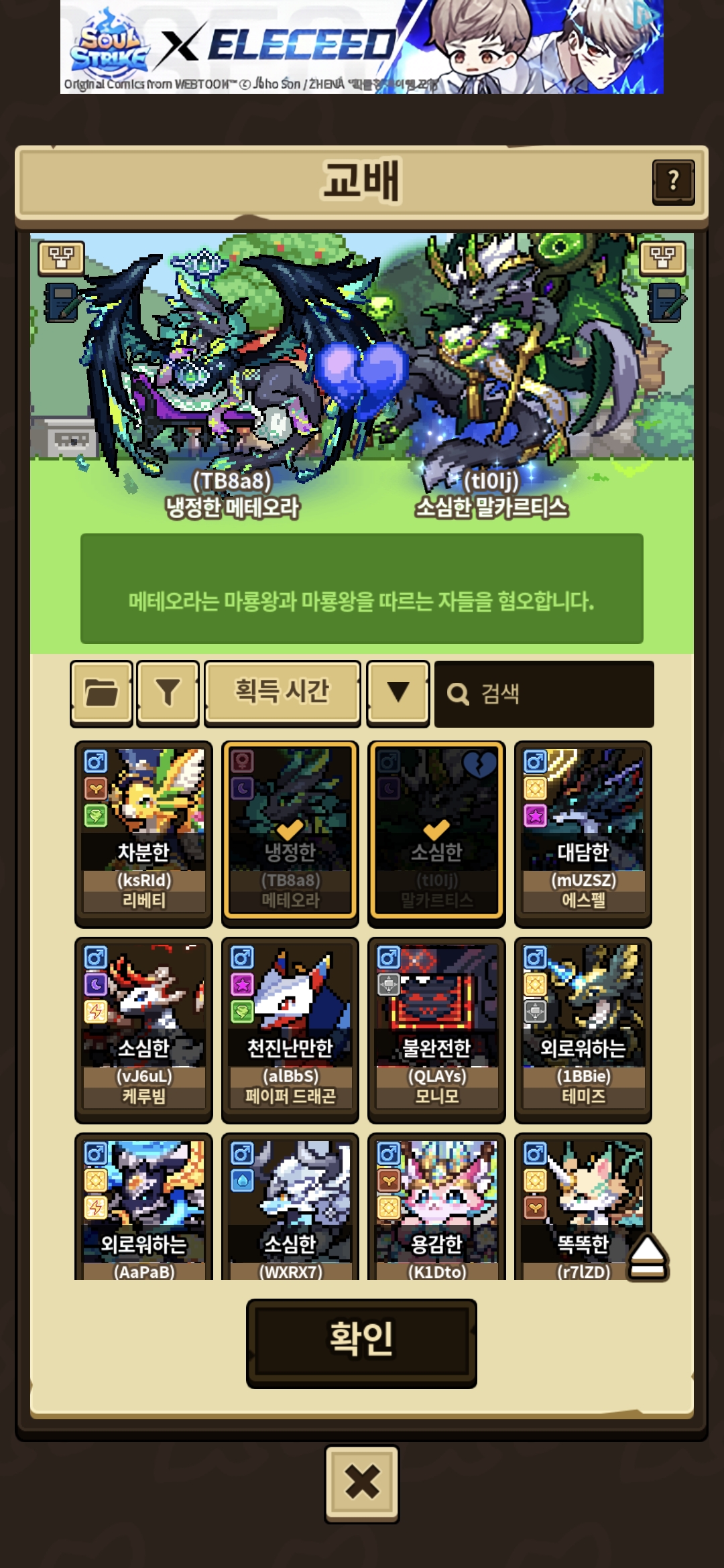Select the 대담한 에스펠 dragon card
Image resolution: width=724 pixels, height=1568 pixels.
pos(583,832)
